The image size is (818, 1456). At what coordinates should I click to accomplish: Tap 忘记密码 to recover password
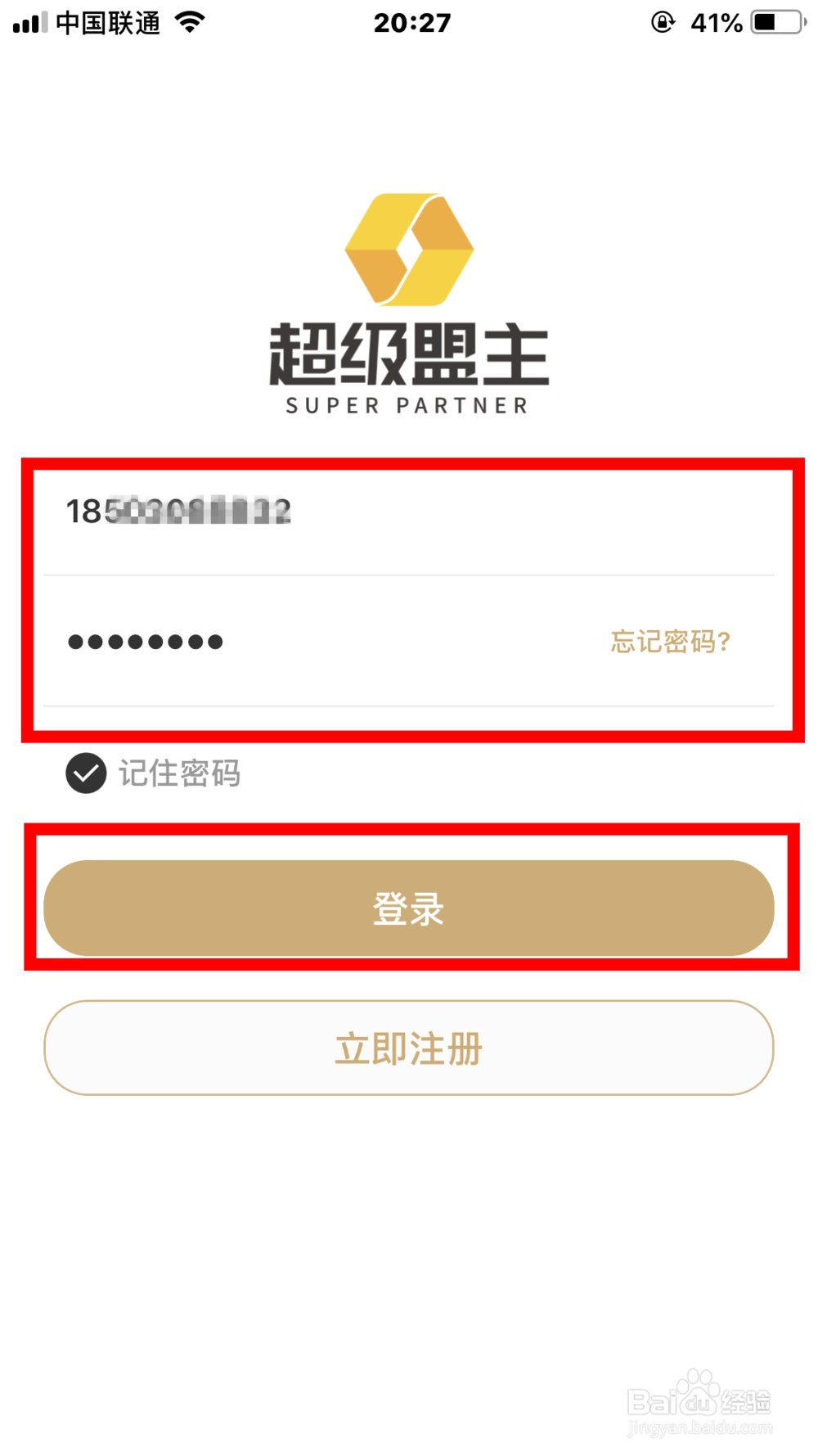669,644
